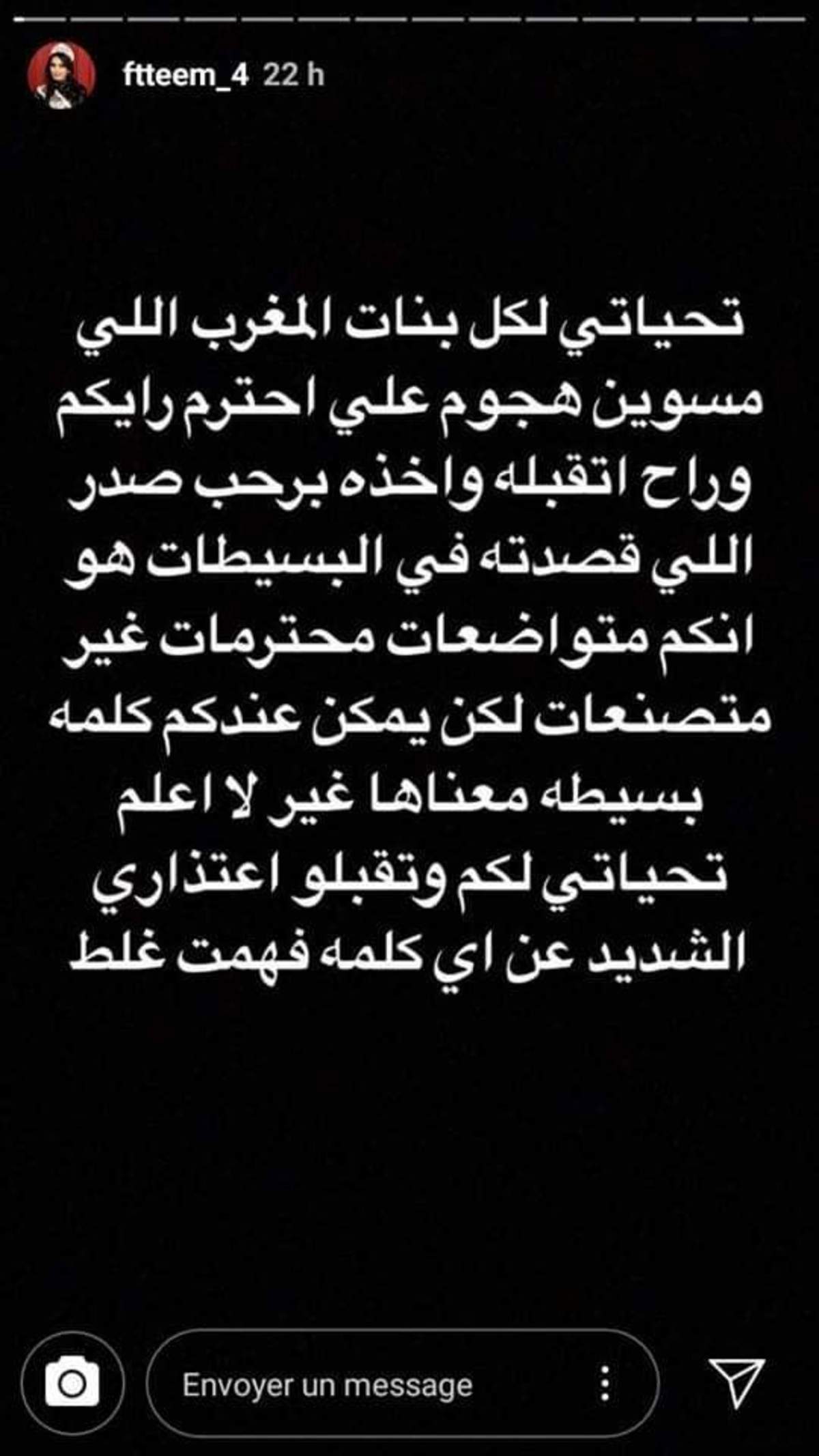Tap the ftteem_4 username
The image size is (819, 1456).
pyautogui.click(x=185, y=75)
